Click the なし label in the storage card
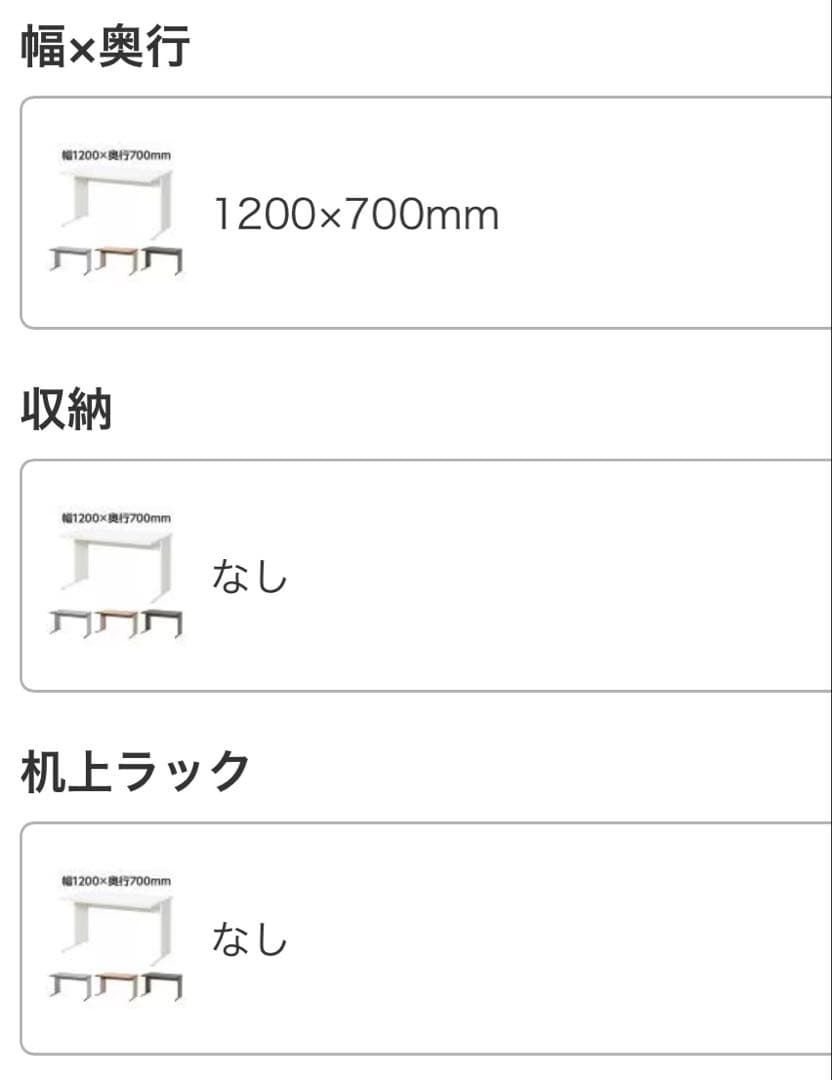Image resolution: width=832 pixels, height=1080 pixels. tap(250, 575)
